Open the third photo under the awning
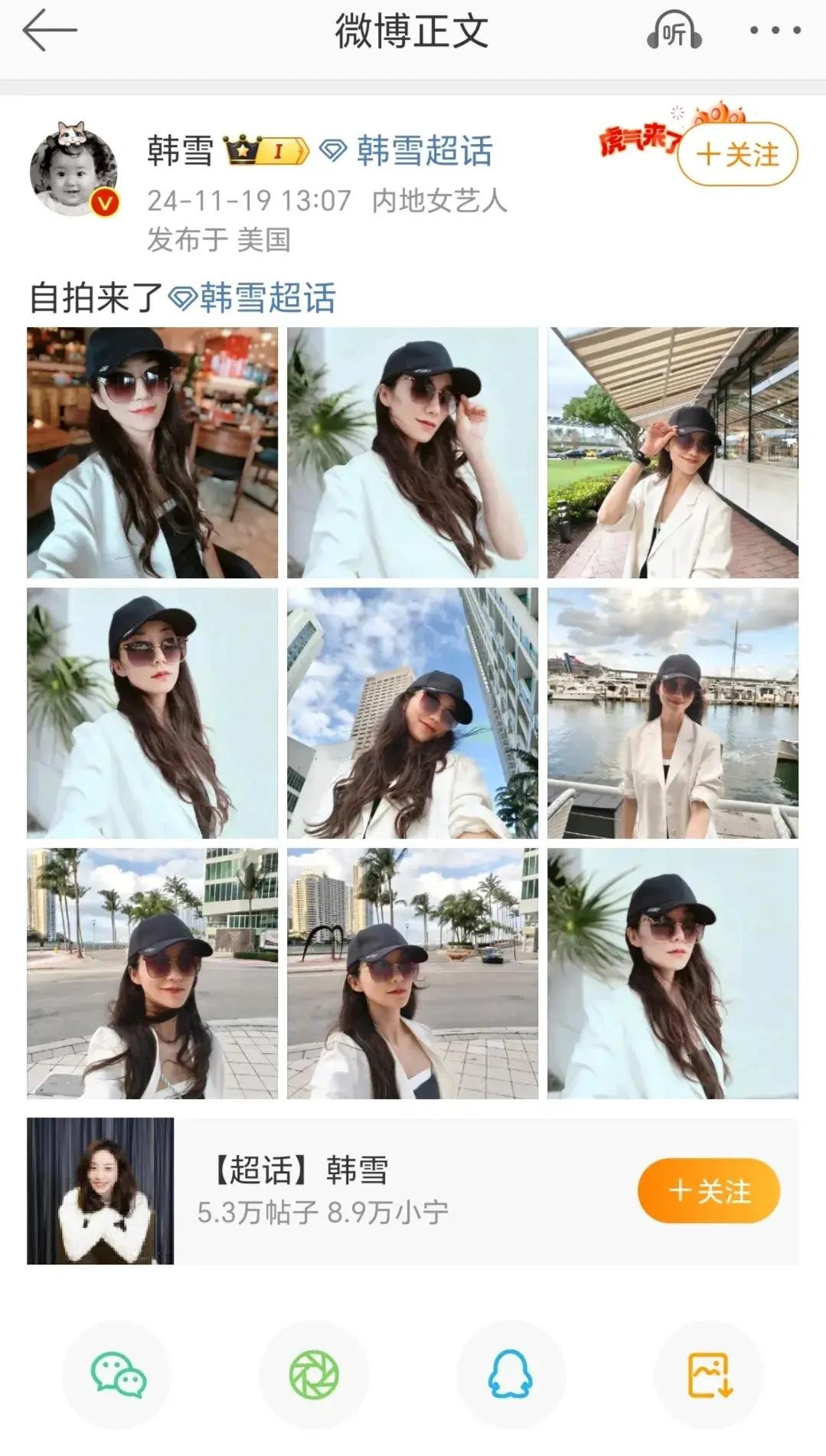Screen dimensions: 826x1456 coord(672,453)
